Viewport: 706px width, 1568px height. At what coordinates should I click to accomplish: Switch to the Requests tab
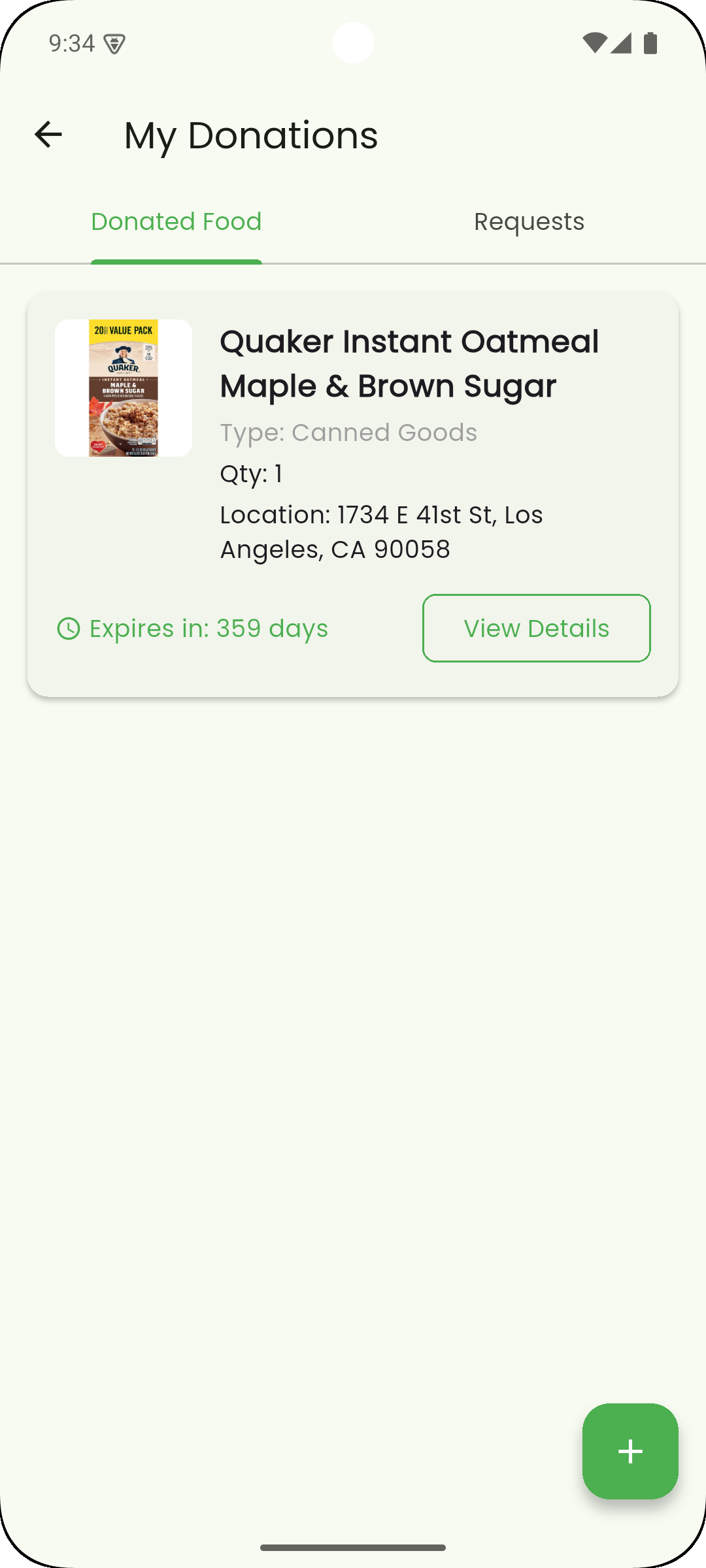point(528,221)
